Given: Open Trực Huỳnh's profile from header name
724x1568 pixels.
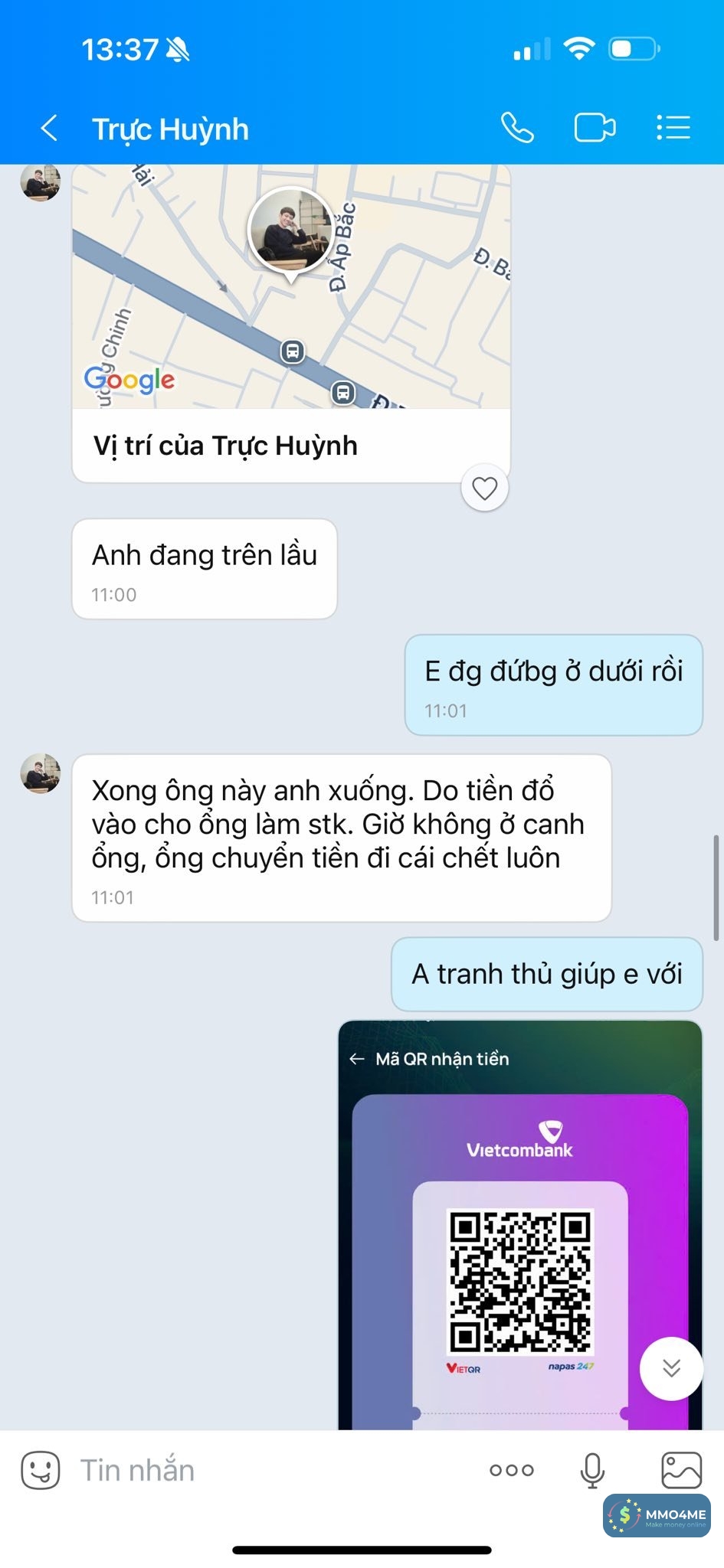Looking at the screenshot, I should tap(171, 129).
